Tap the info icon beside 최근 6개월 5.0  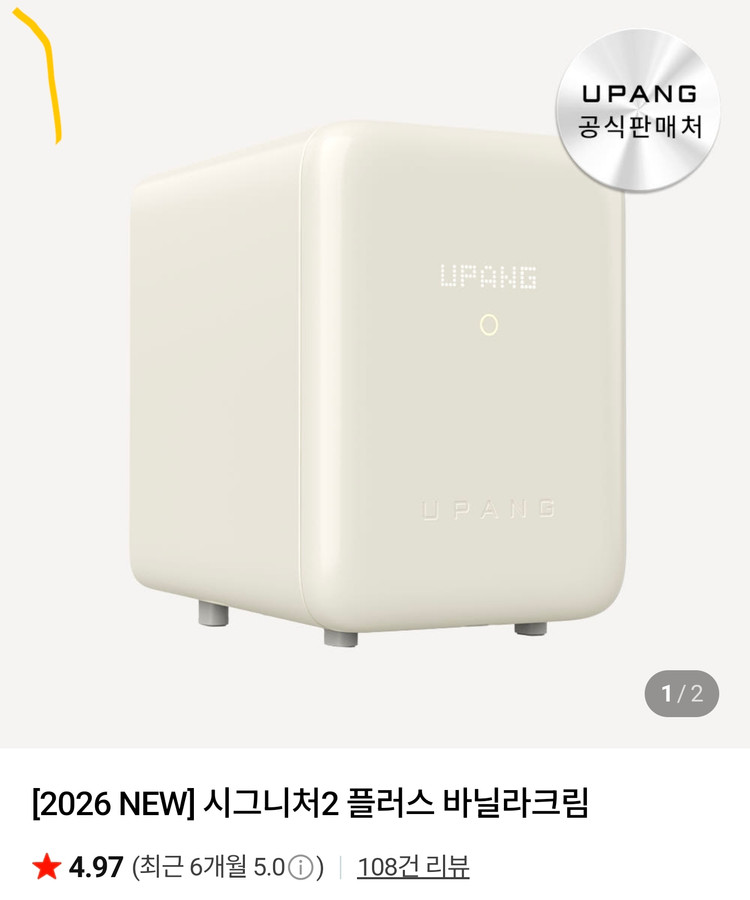pos(300,868)
